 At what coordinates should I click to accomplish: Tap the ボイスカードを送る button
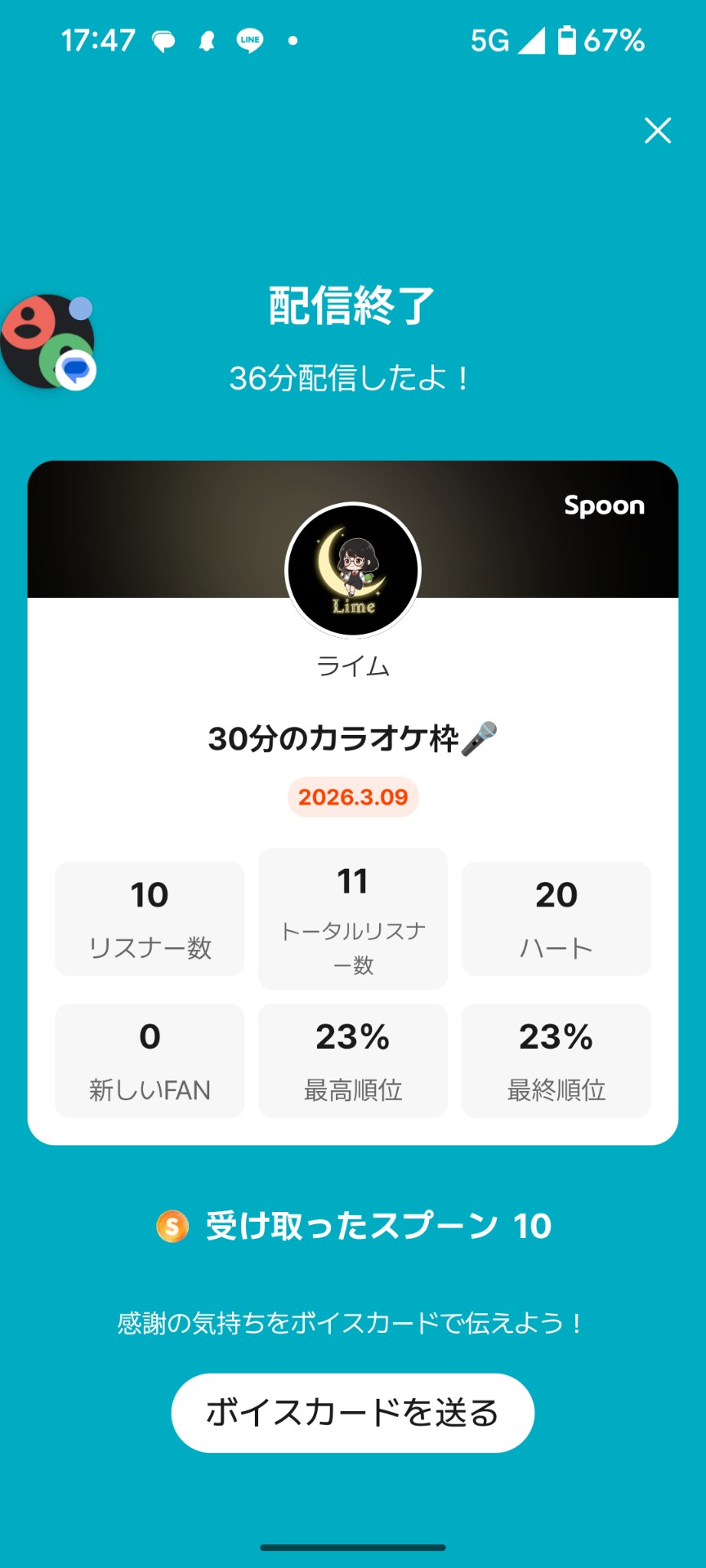point(352,1413)
